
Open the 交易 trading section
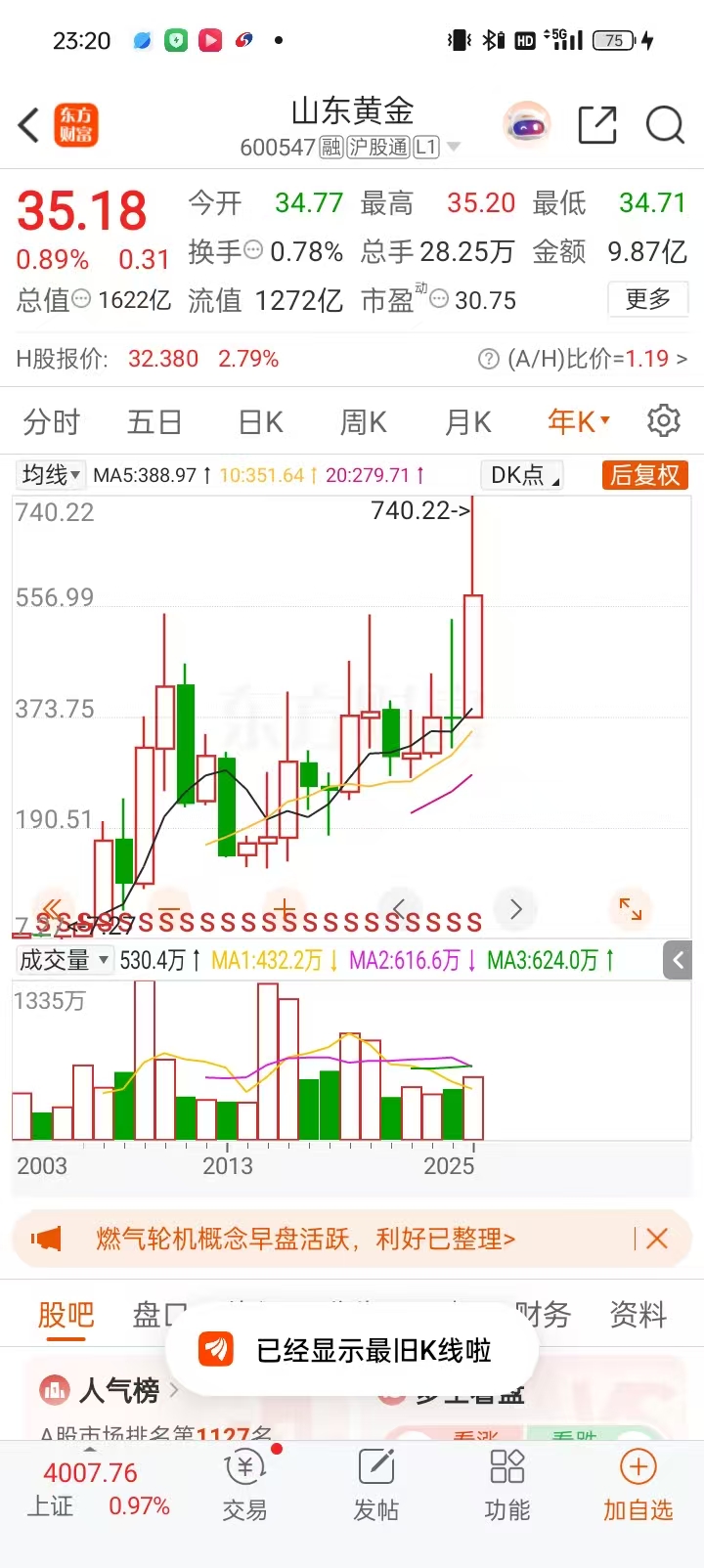click(244, 1485)
